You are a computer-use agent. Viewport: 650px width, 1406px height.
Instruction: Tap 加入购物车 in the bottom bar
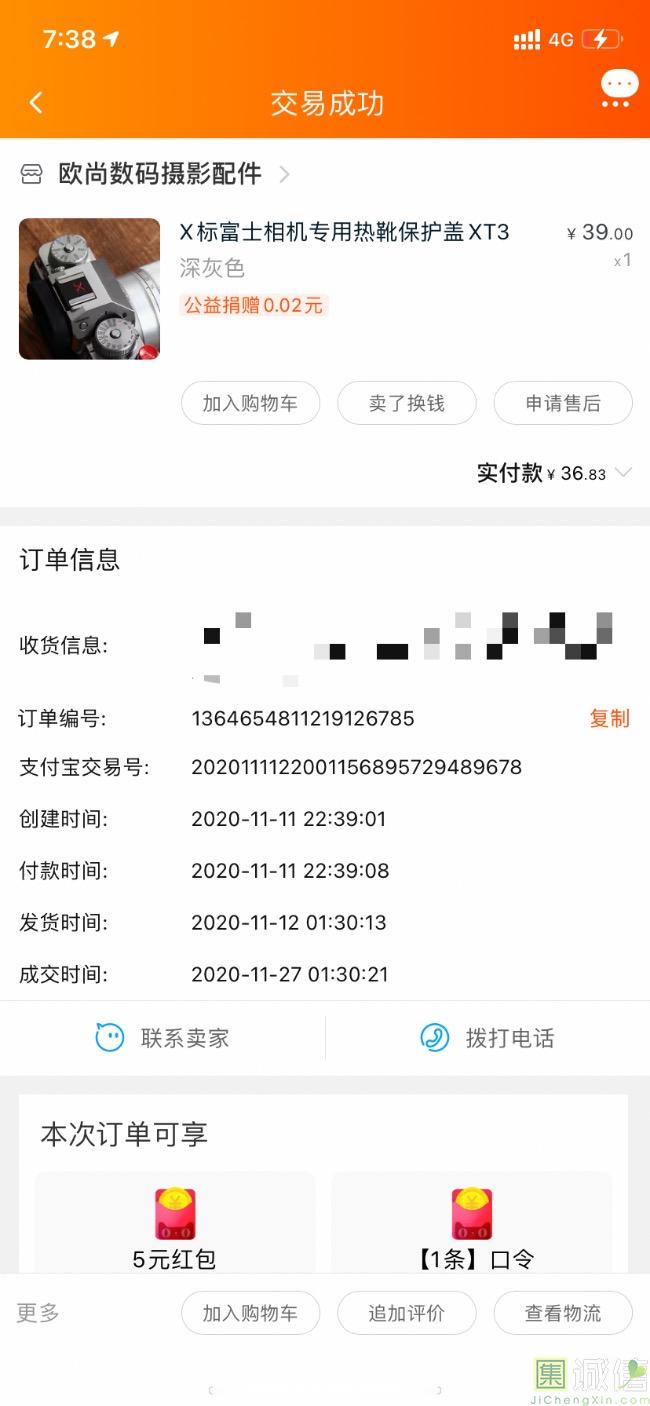(x=250, y=1313)
